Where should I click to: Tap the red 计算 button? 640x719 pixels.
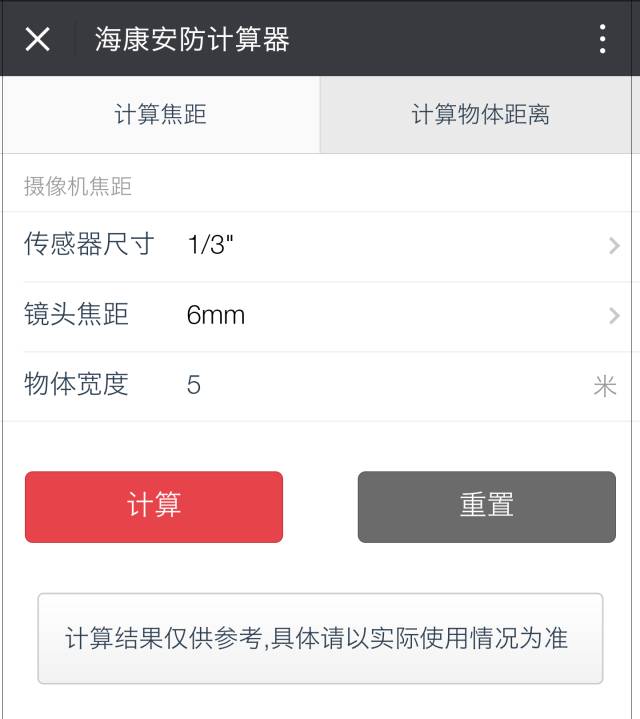pyautogui.click(x=154, y=506)
